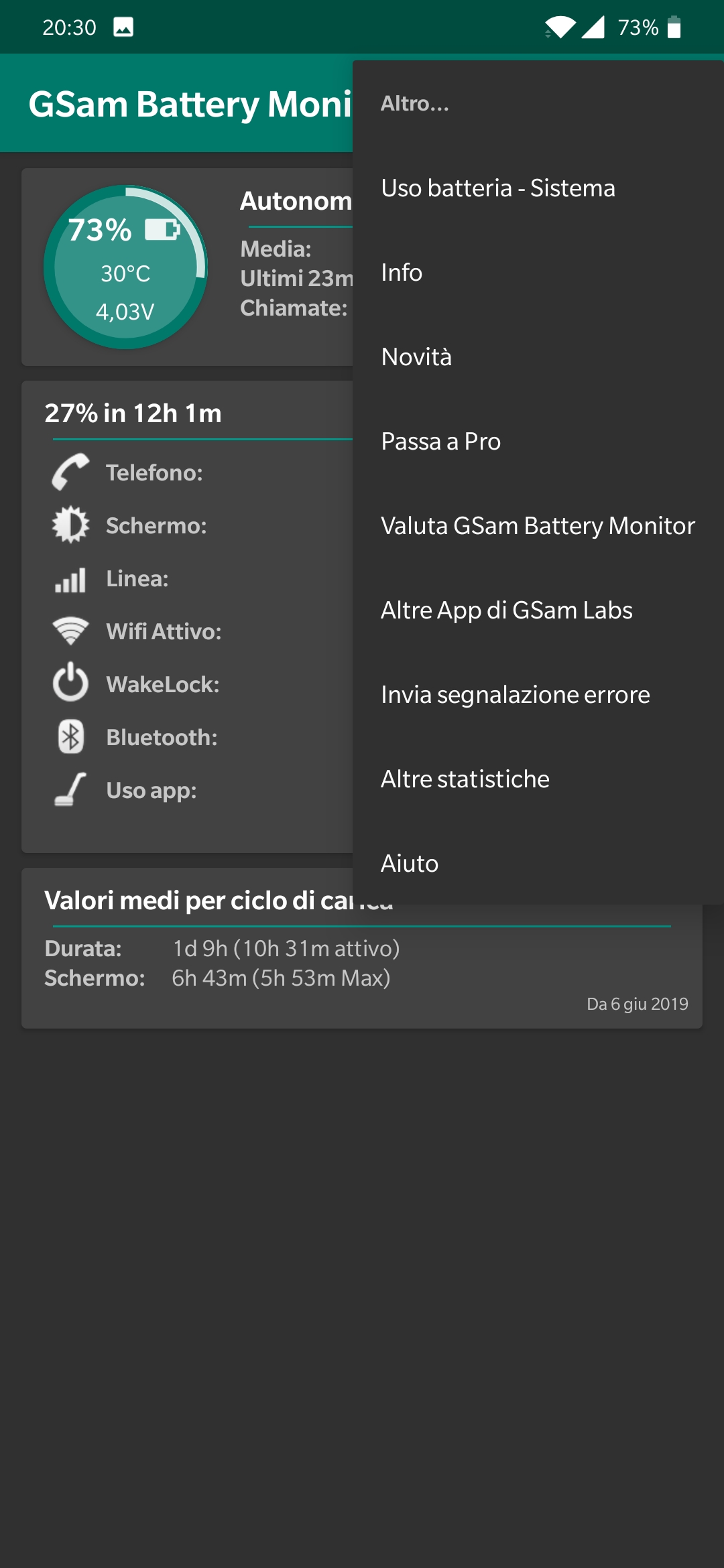This screenshot has height=1568, width=724.
Task: Open Uso batteria - Sistema
Action: pyautogui.click(x=498, y=188)
